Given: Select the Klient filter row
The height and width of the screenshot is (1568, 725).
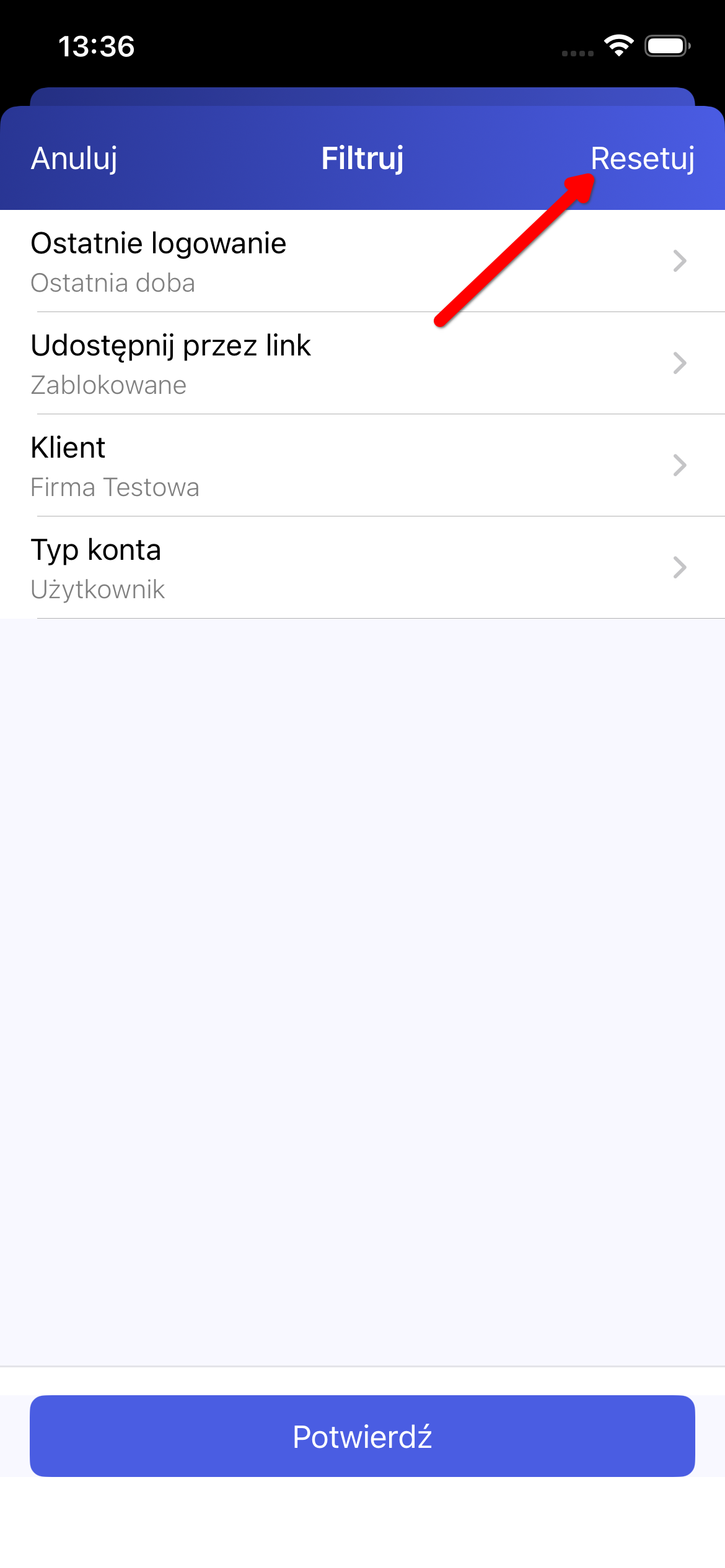Looking at the screenshot, I should click(x=362, y=466).
